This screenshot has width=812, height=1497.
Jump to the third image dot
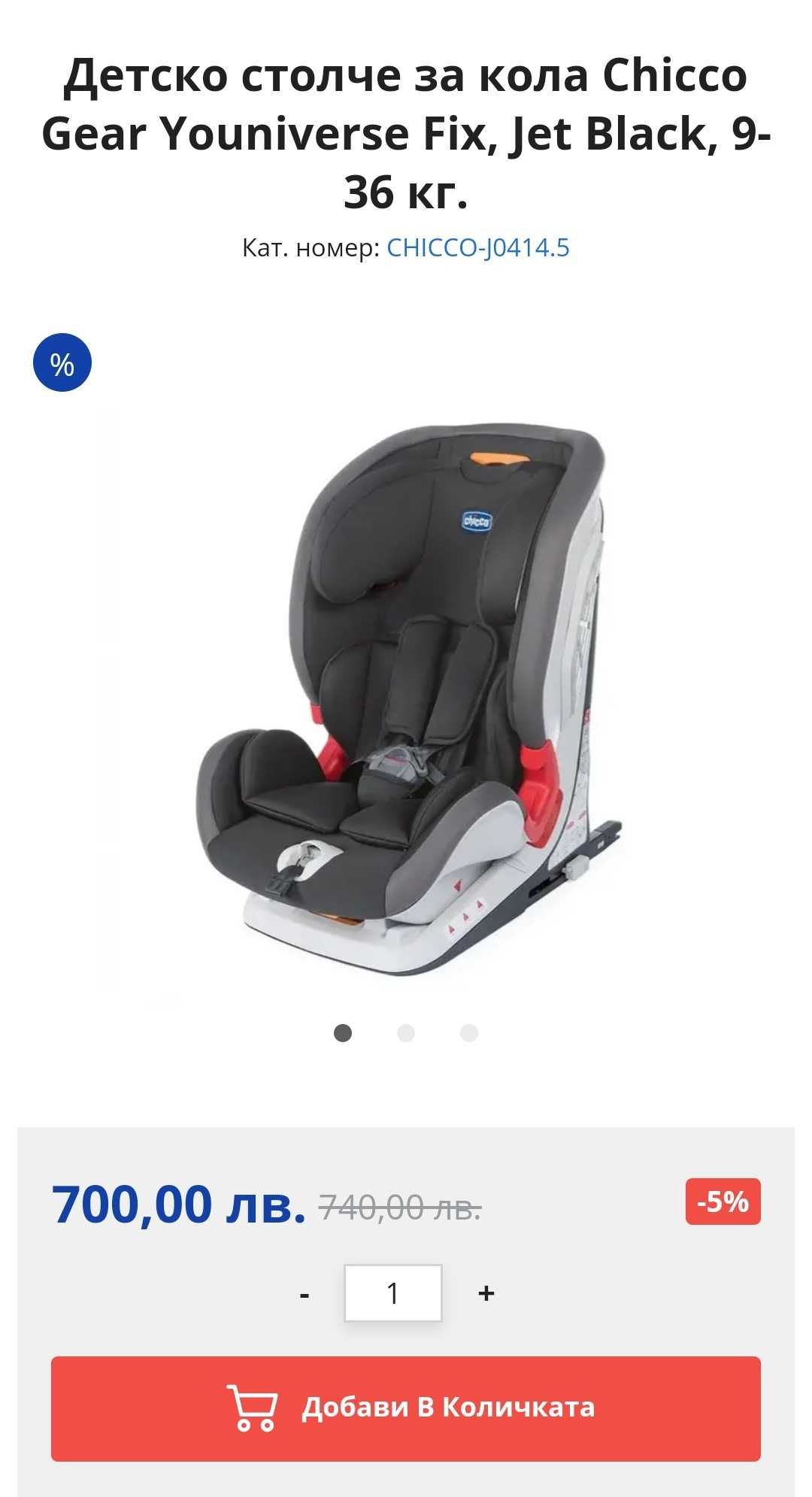[469, 1033]
